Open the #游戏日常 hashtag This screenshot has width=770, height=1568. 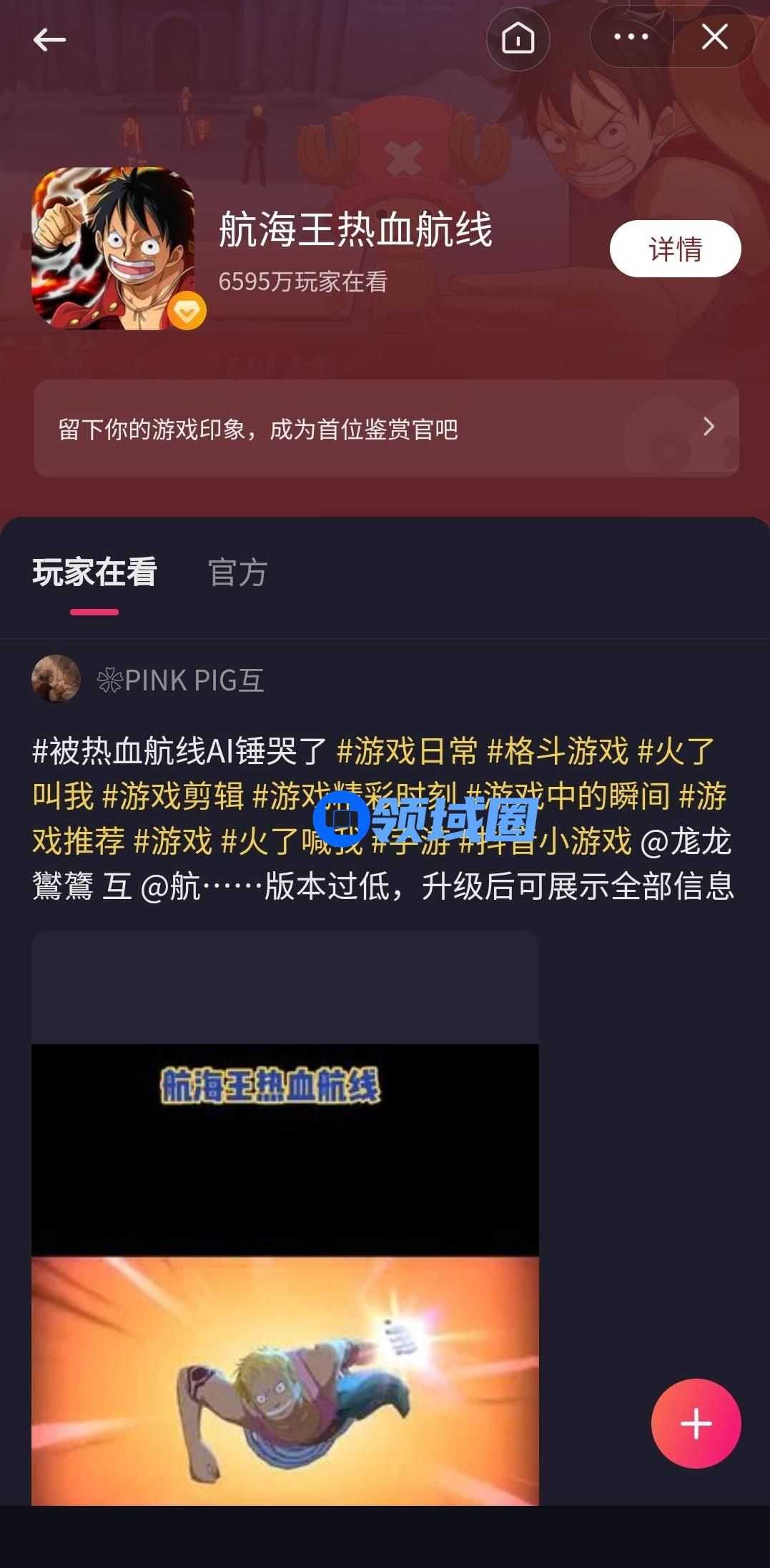point(407,751)
